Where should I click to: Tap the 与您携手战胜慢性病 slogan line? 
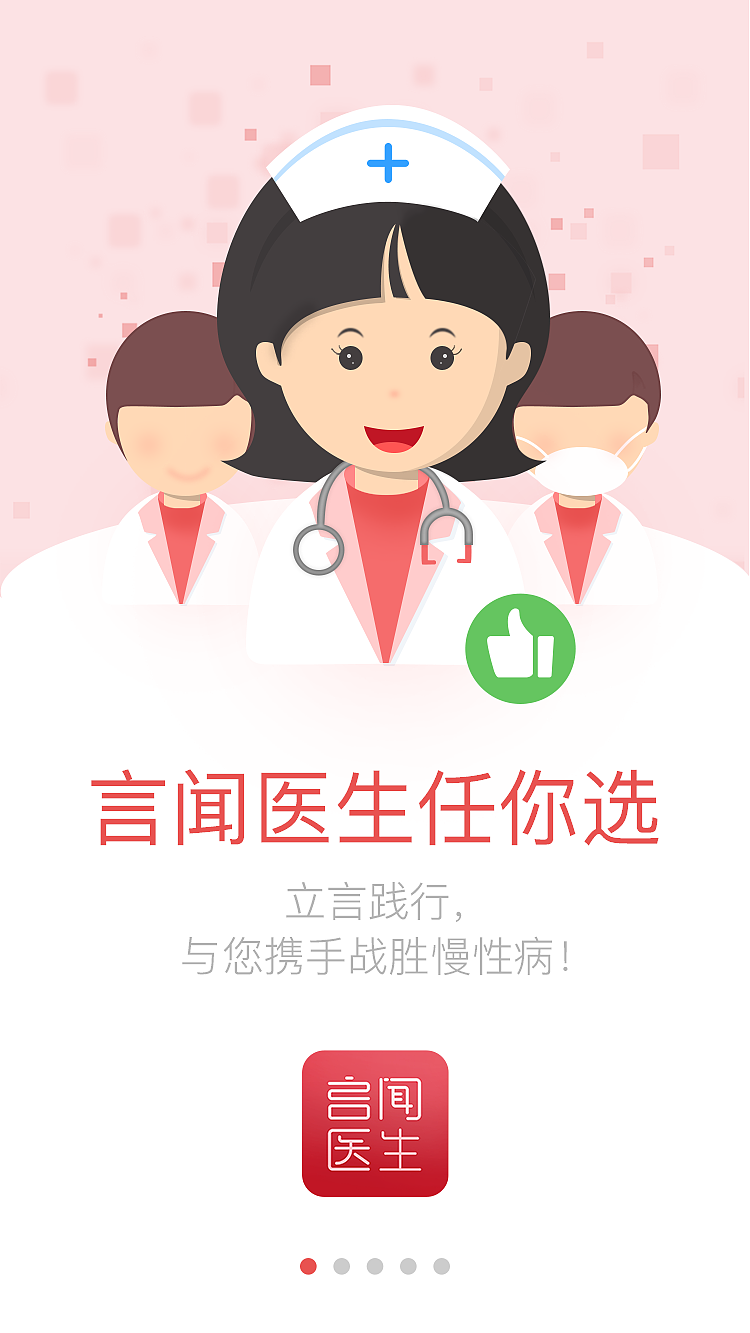pyautogui.click(x=375, y=955)
